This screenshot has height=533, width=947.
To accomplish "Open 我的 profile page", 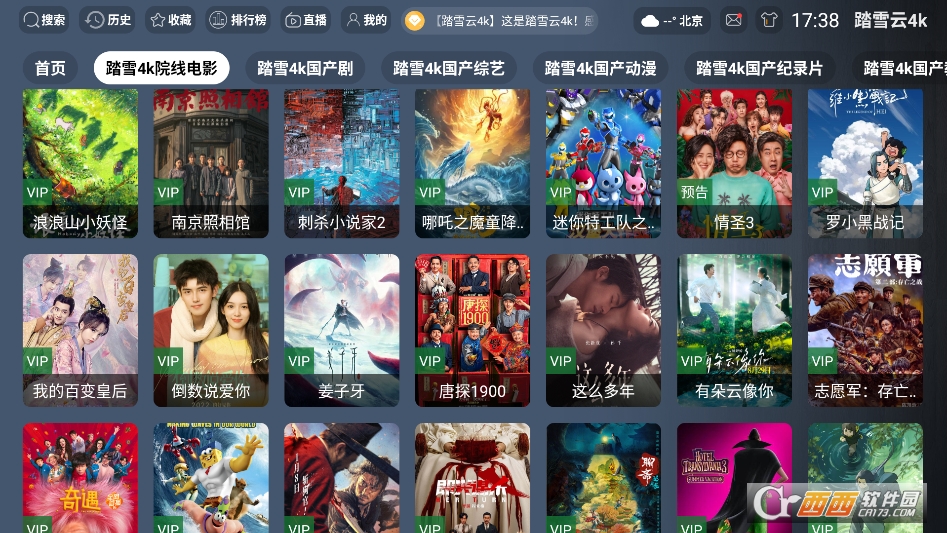I will point(366,20).
